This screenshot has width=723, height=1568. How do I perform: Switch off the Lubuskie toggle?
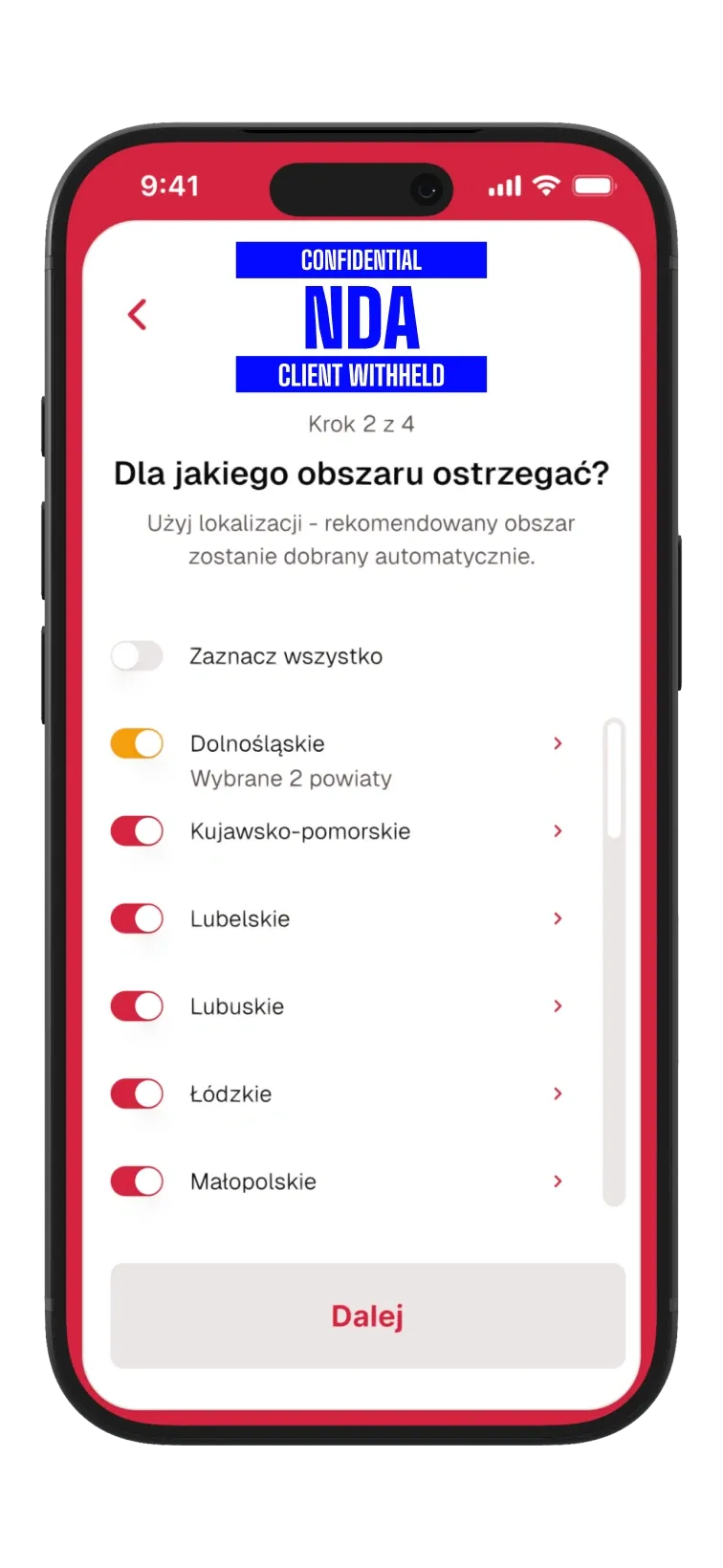(x=137, y=1006)
